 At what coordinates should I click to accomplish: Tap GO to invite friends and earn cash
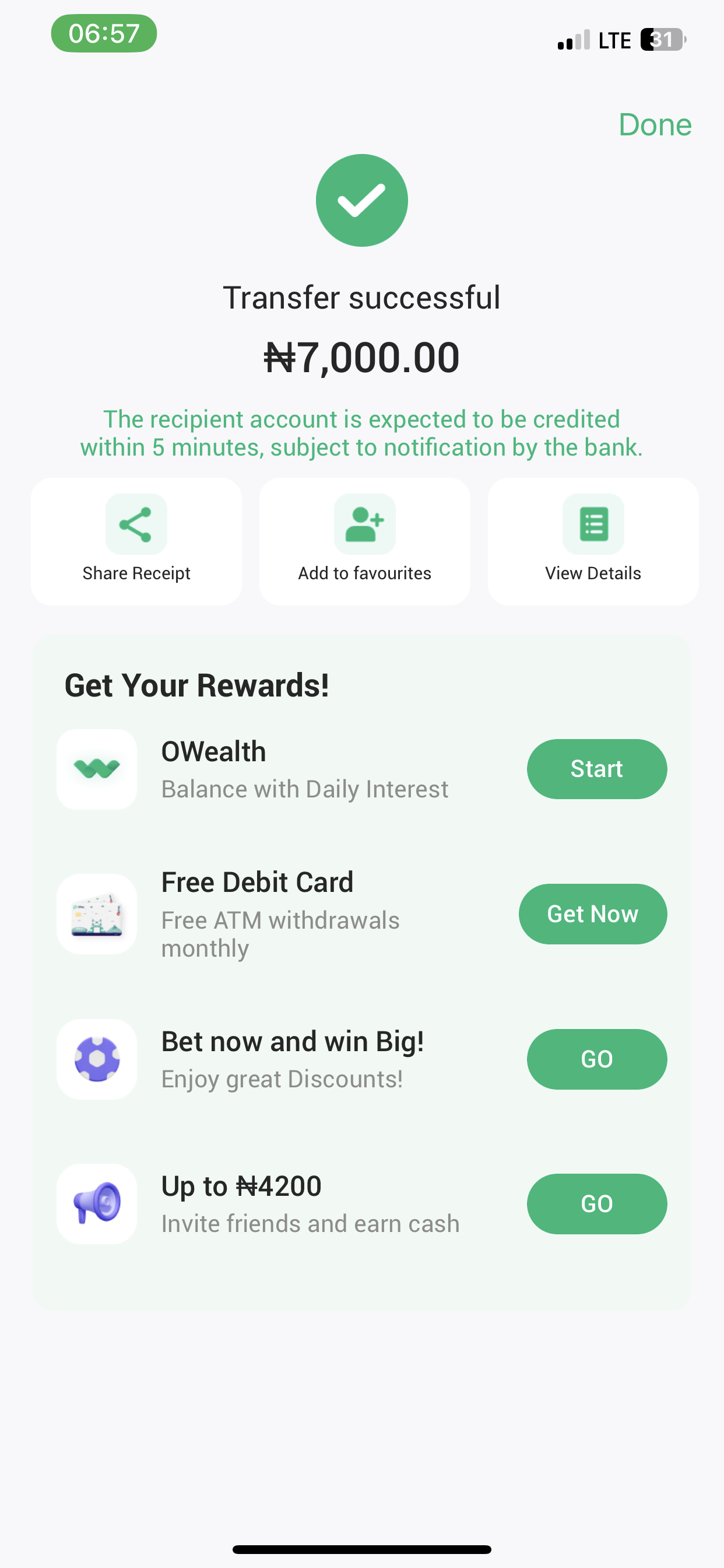[596, 1203]
